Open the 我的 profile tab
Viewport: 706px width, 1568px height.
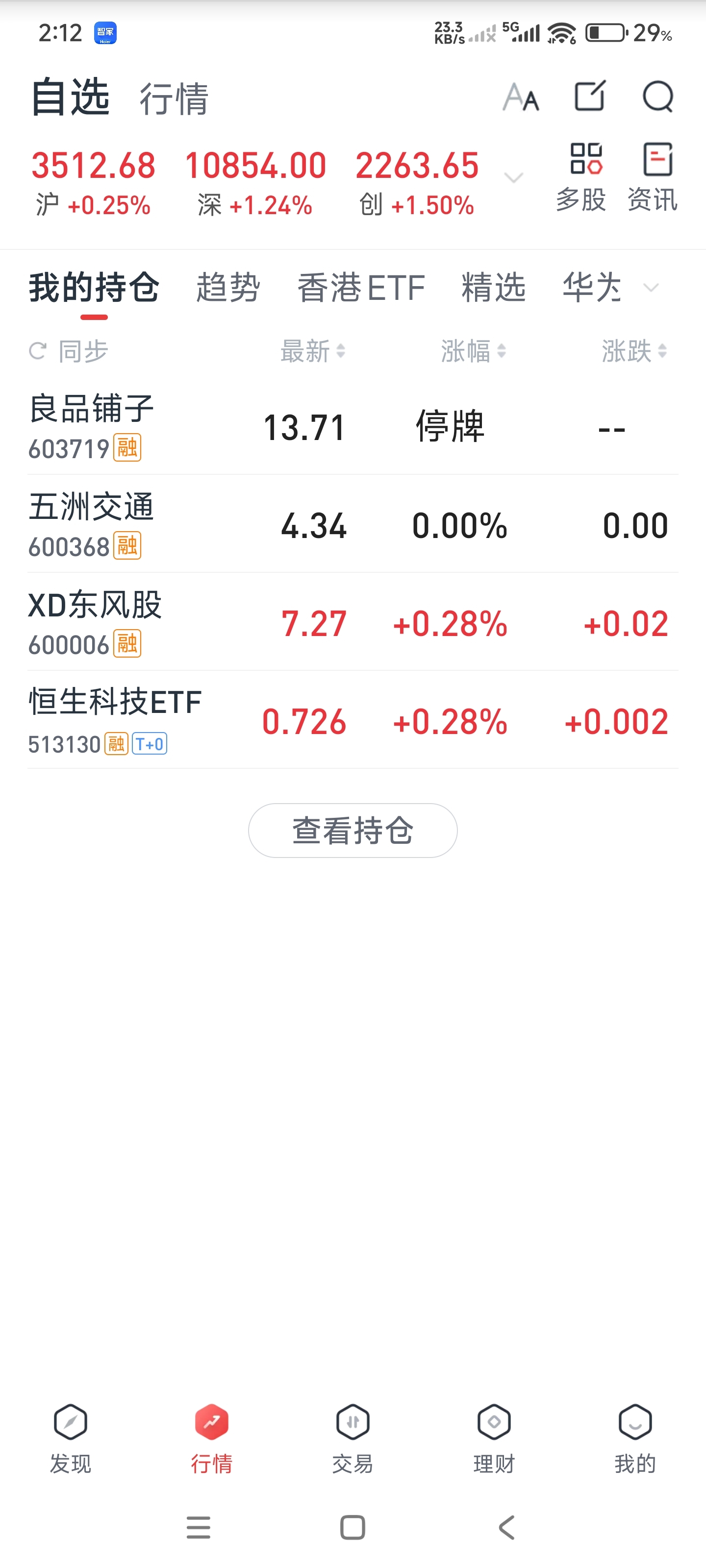click(x=635, y=1439)
